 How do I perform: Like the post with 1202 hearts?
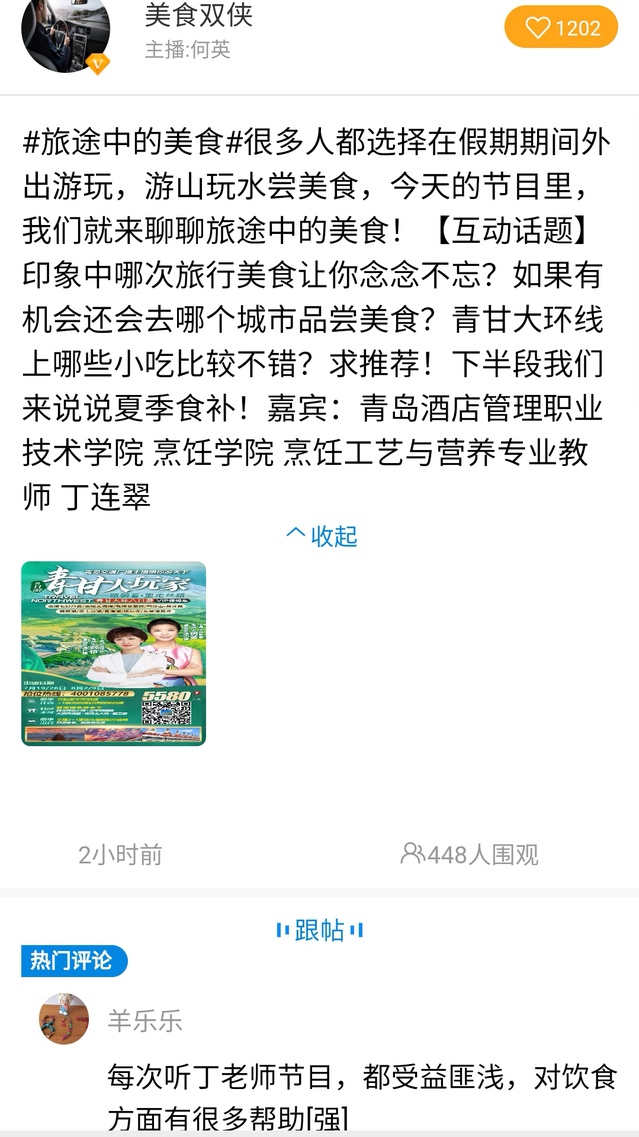coord(561,28)
